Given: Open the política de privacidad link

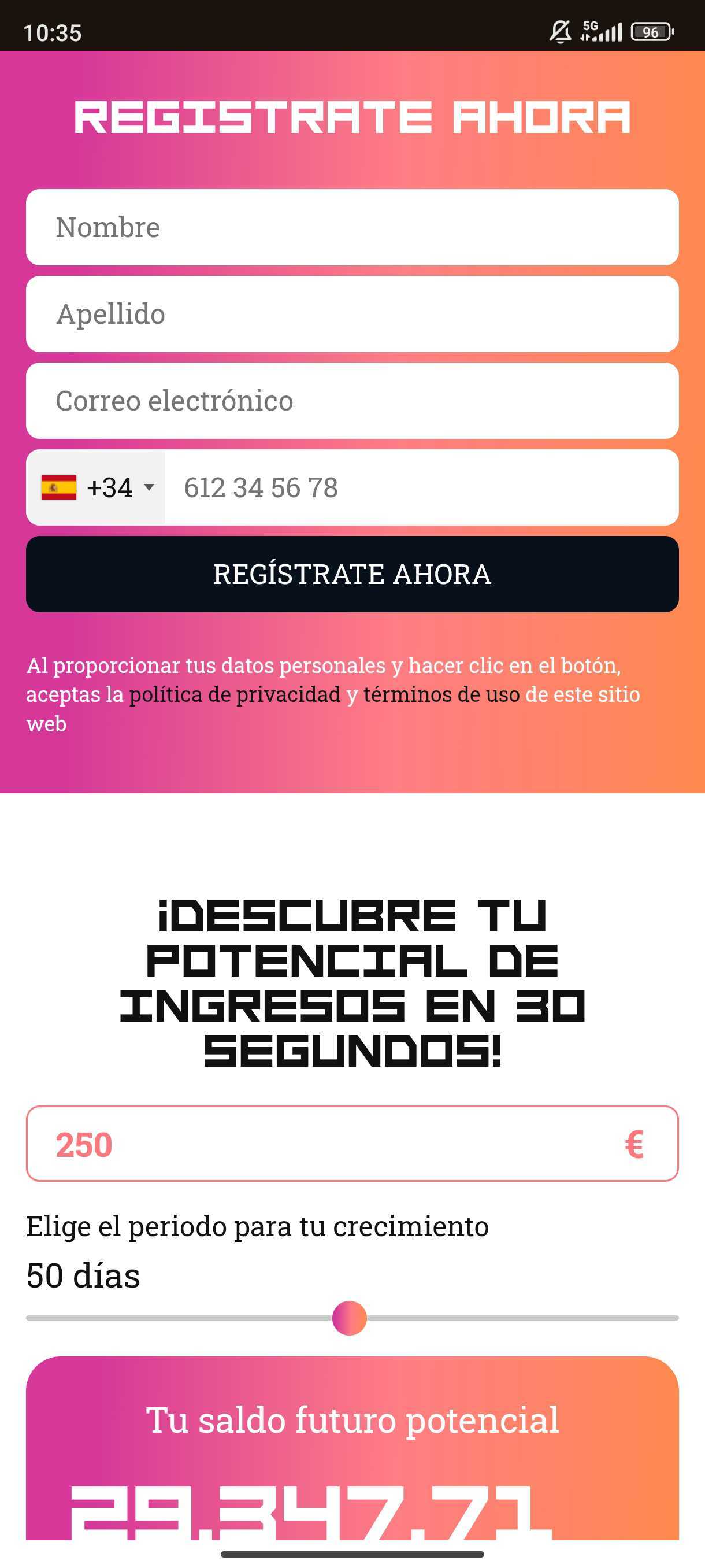Looking at the screenshot, I should pyautogui.click(x=235, y=694).
